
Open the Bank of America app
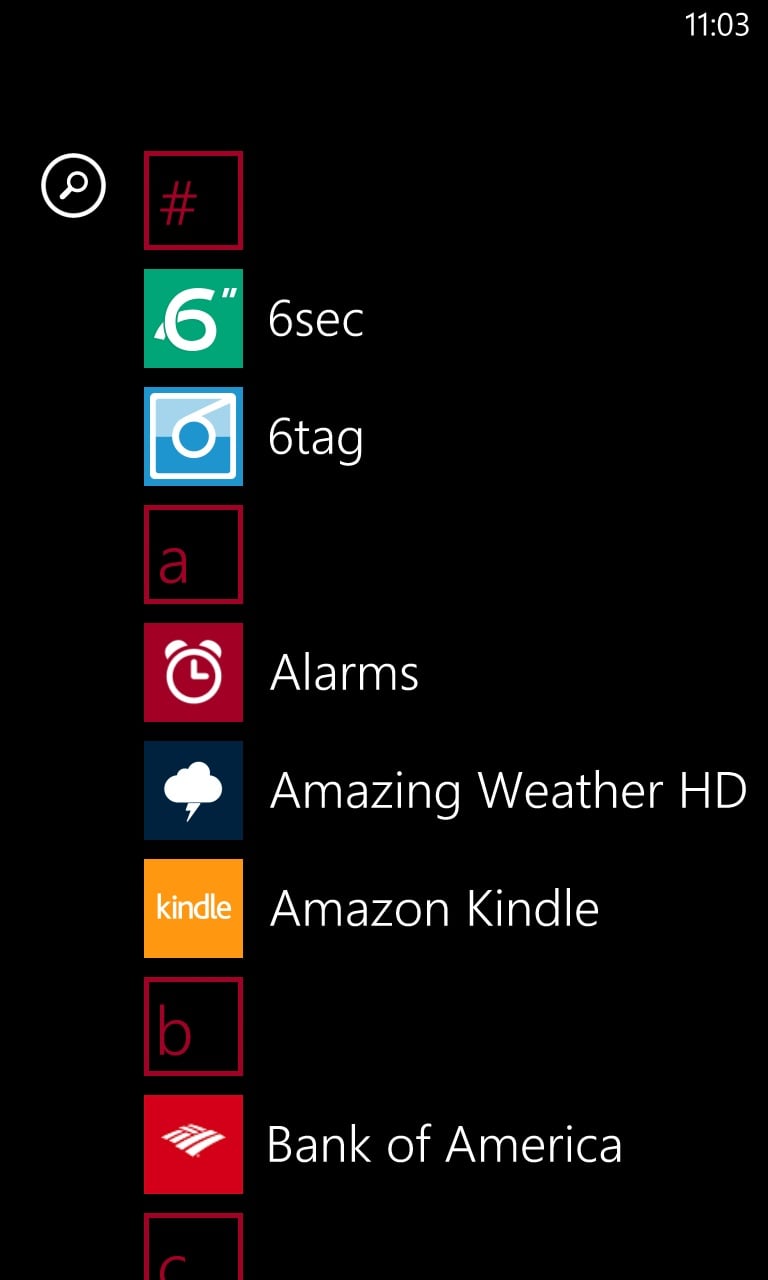383,1144
